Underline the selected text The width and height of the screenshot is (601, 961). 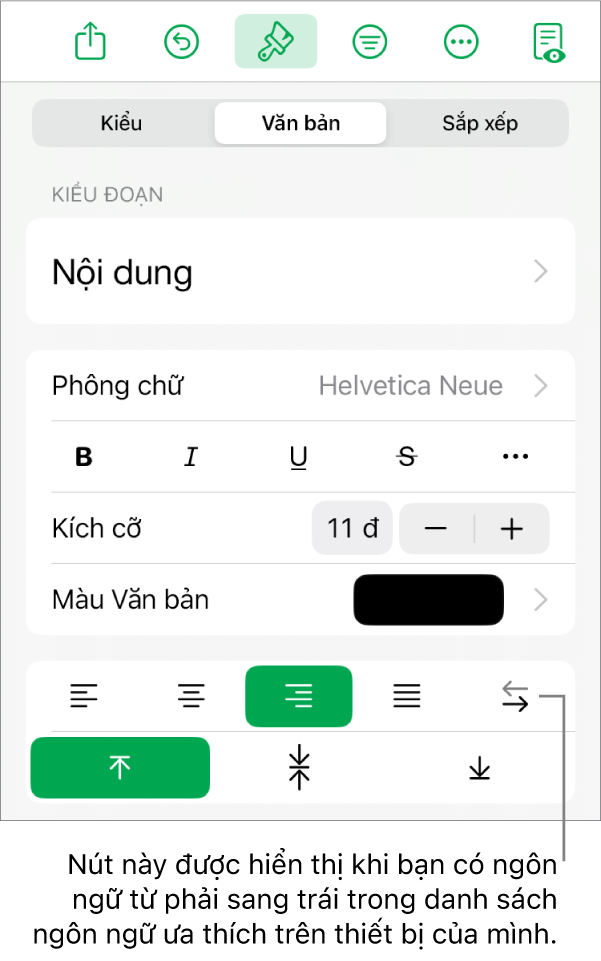click(298, 457)
